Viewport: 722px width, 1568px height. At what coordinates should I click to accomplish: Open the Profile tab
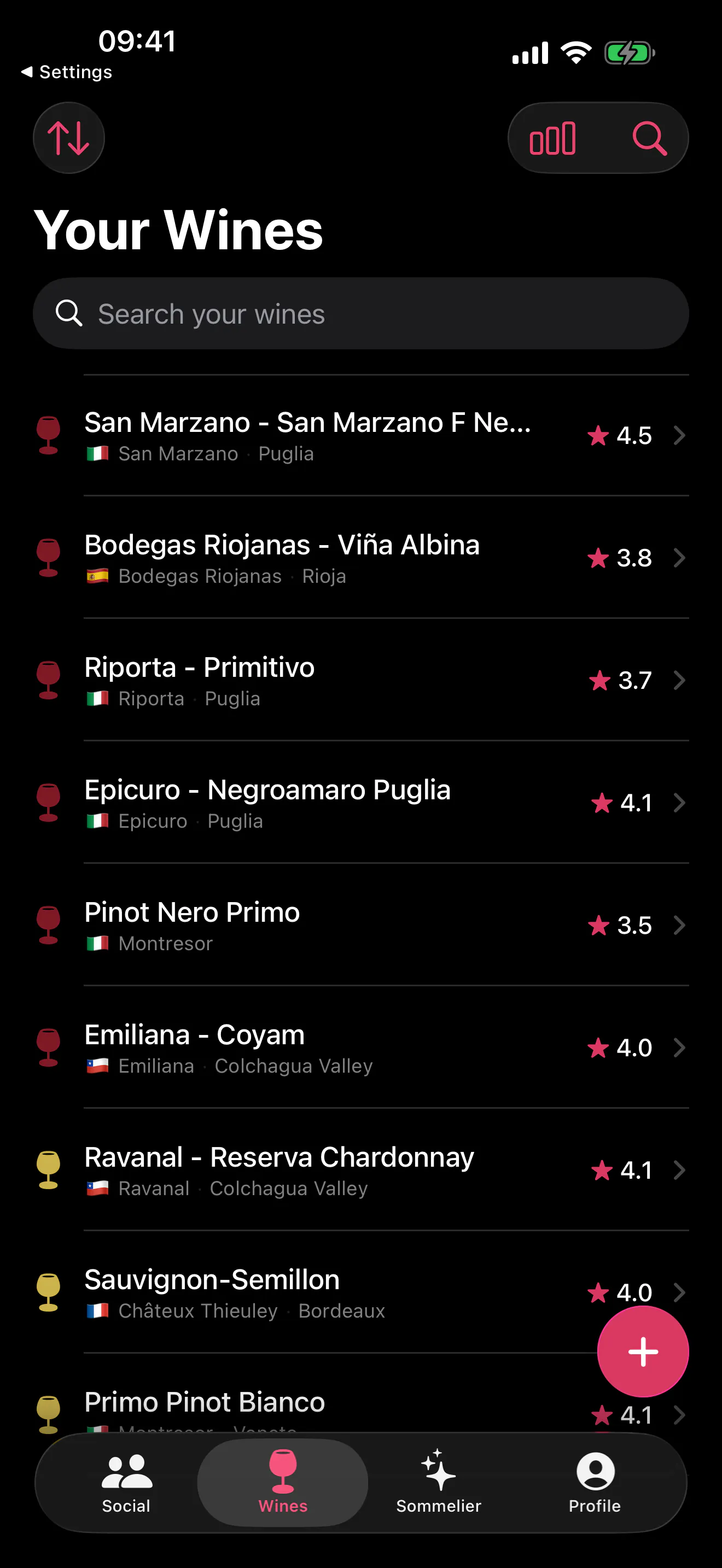(x=595, y=1482)
